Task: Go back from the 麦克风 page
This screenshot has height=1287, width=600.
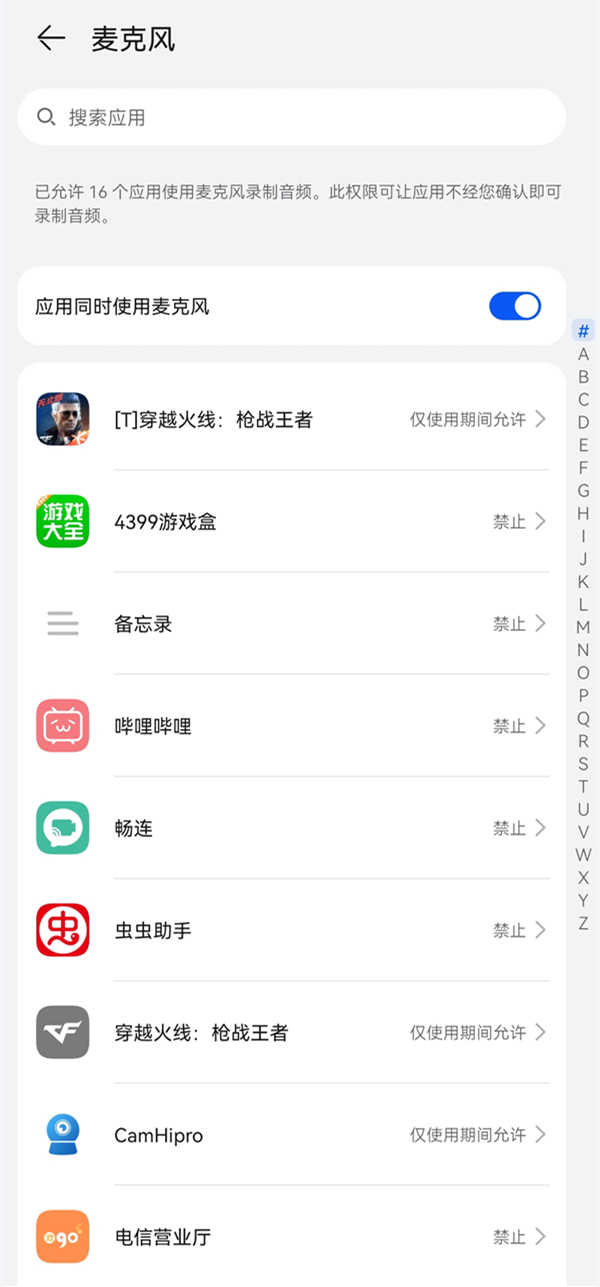Action: pyautogui.click(x=50, y=39)
